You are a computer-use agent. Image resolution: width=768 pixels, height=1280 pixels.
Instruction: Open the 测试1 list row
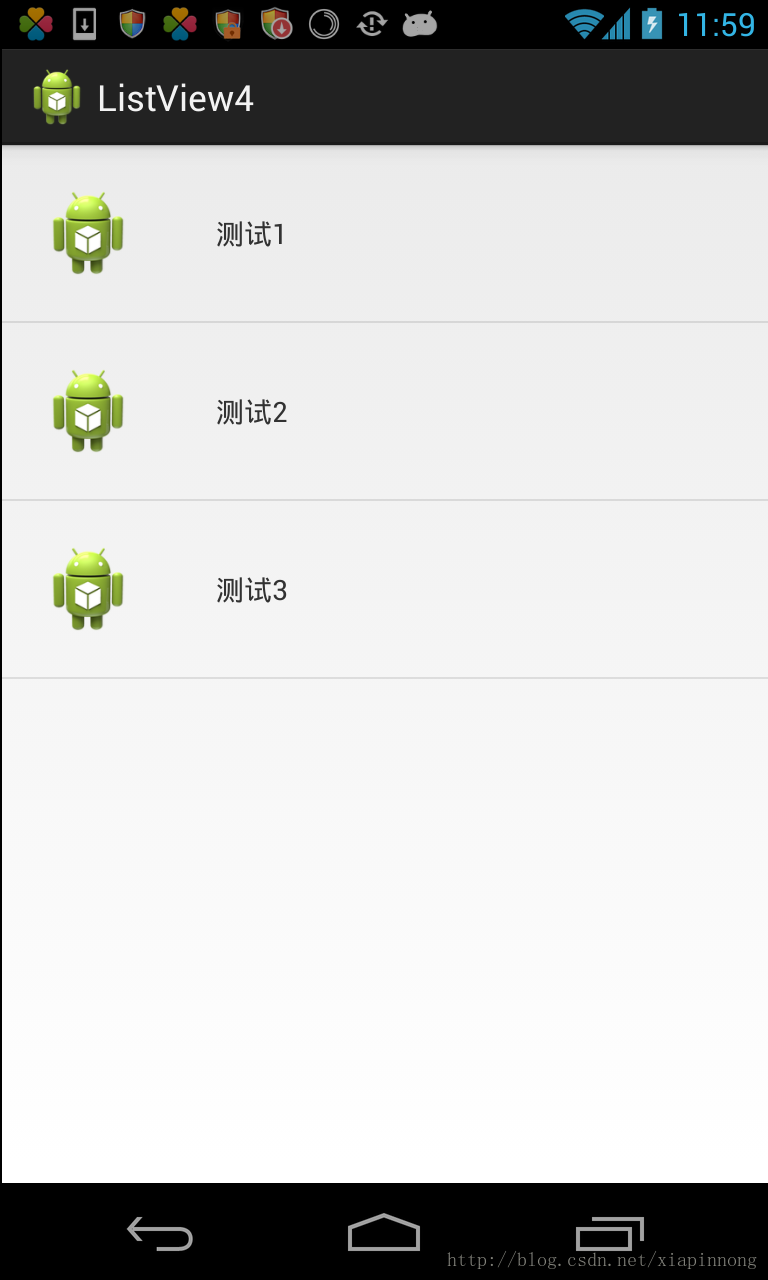pos(384,234)
